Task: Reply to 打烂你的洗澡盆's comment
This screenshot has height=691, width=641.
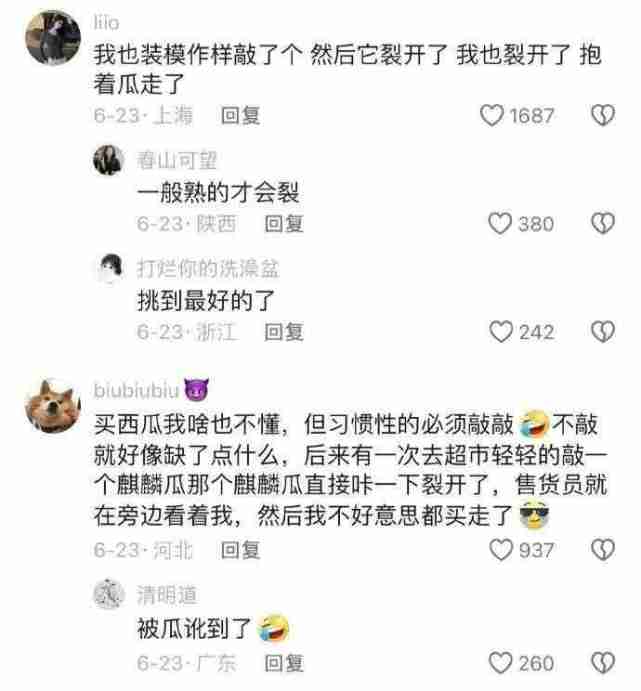Action: [x=283, y=332]
